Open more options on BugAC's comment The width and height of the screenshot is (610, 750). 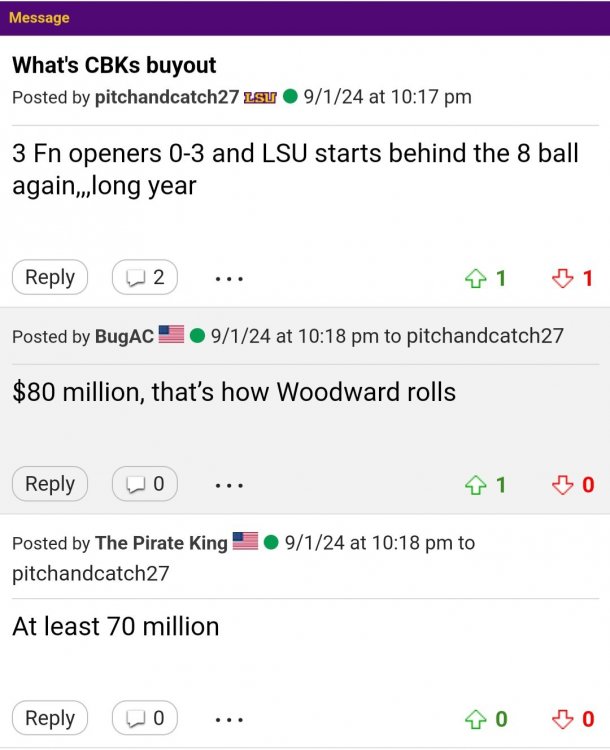(229, 485)
